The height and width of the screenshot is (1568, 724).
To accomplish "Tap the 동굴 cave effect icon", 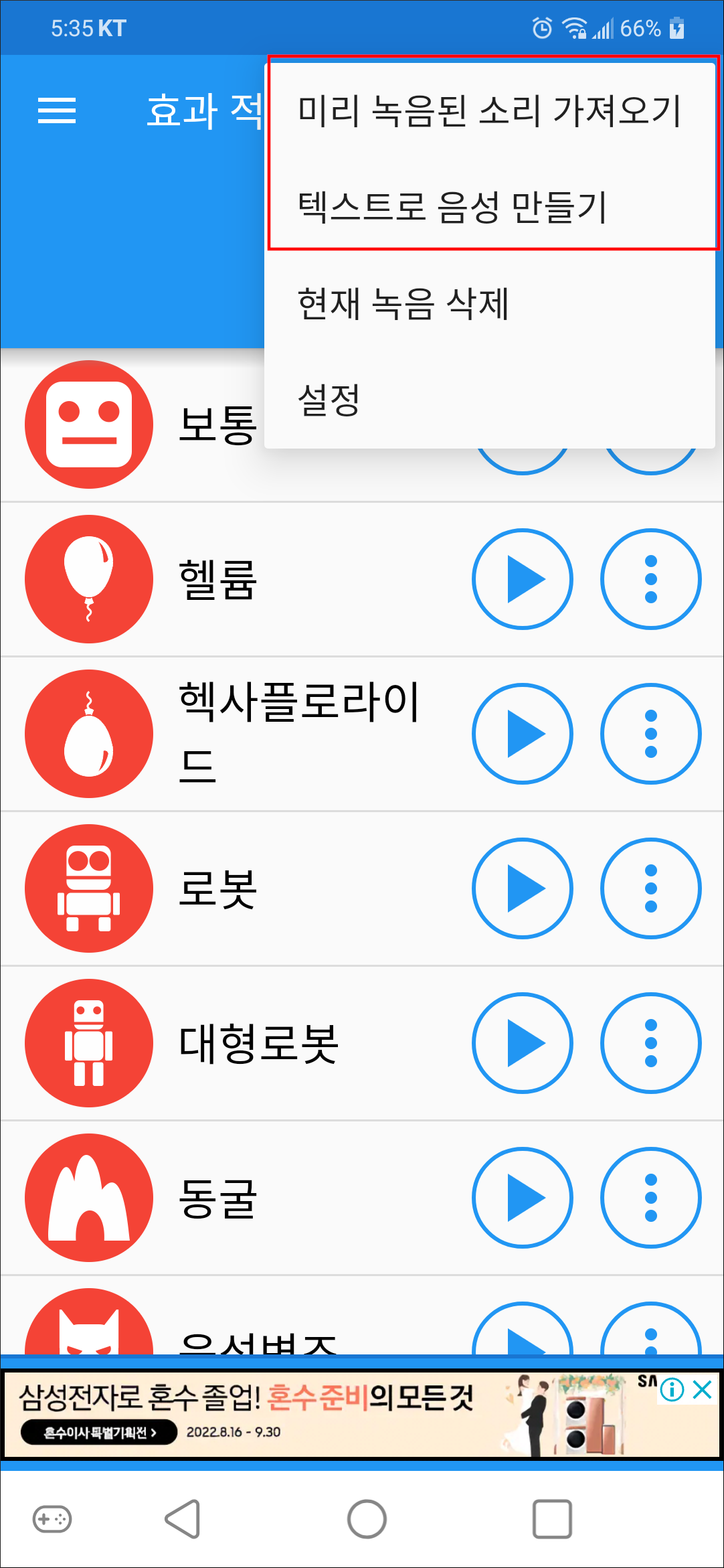I will [89, 1198].
